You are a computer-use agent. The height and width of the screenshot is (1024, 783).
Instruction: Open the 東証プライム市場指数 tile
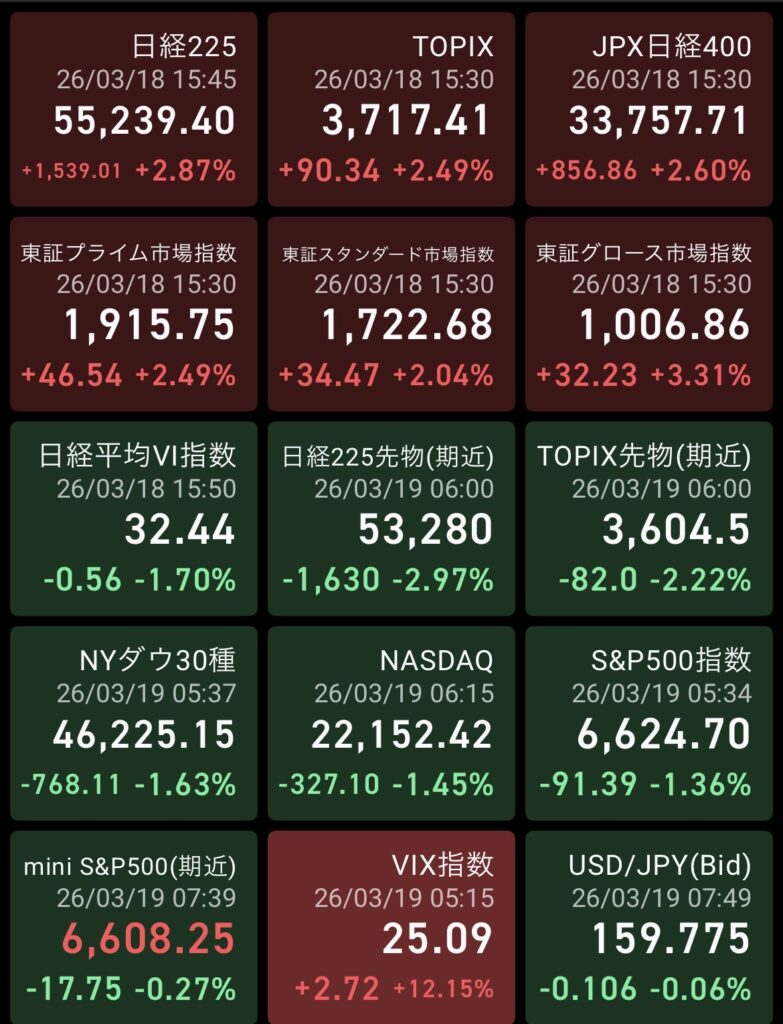click(x=134, y=314)
